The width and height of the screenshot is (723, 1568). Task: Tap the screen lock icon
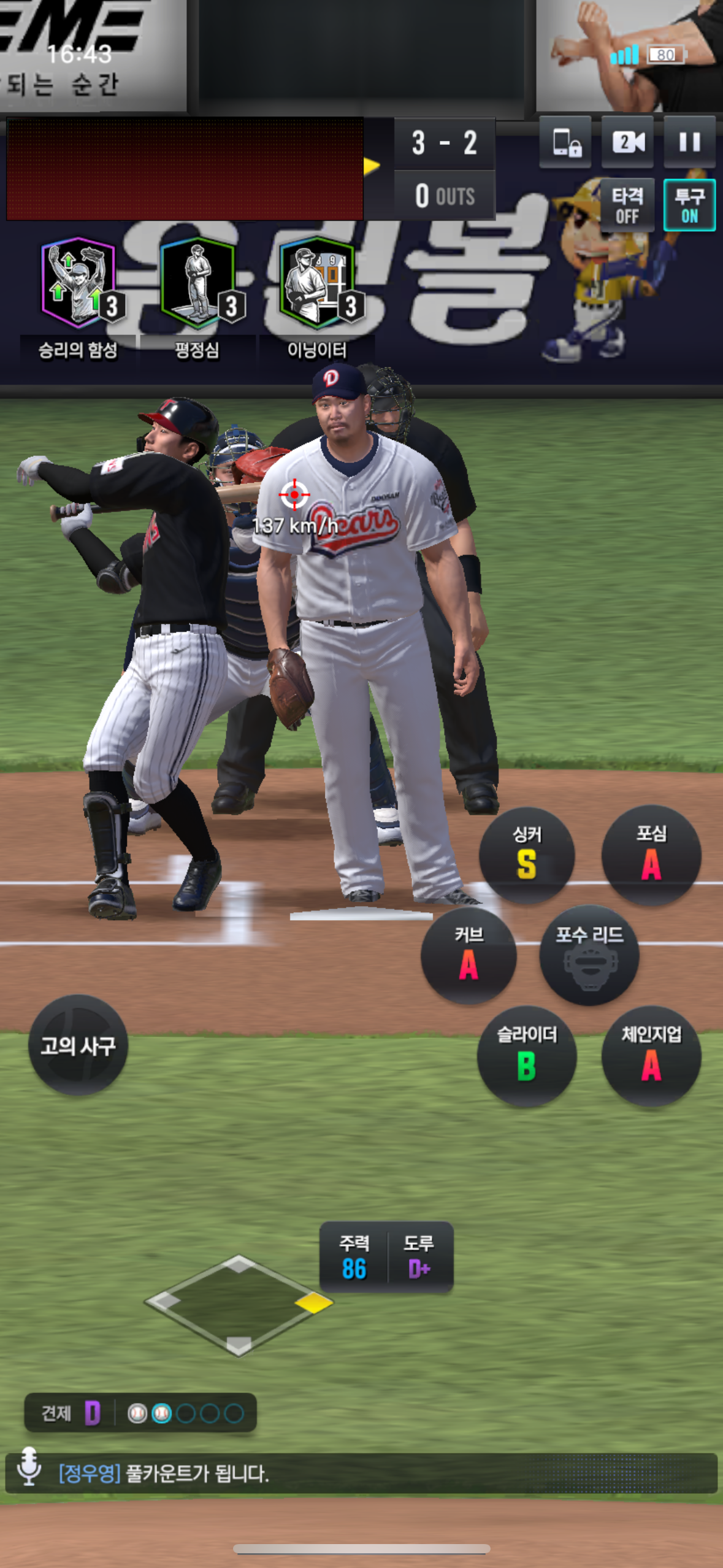[x=565, y=142]
